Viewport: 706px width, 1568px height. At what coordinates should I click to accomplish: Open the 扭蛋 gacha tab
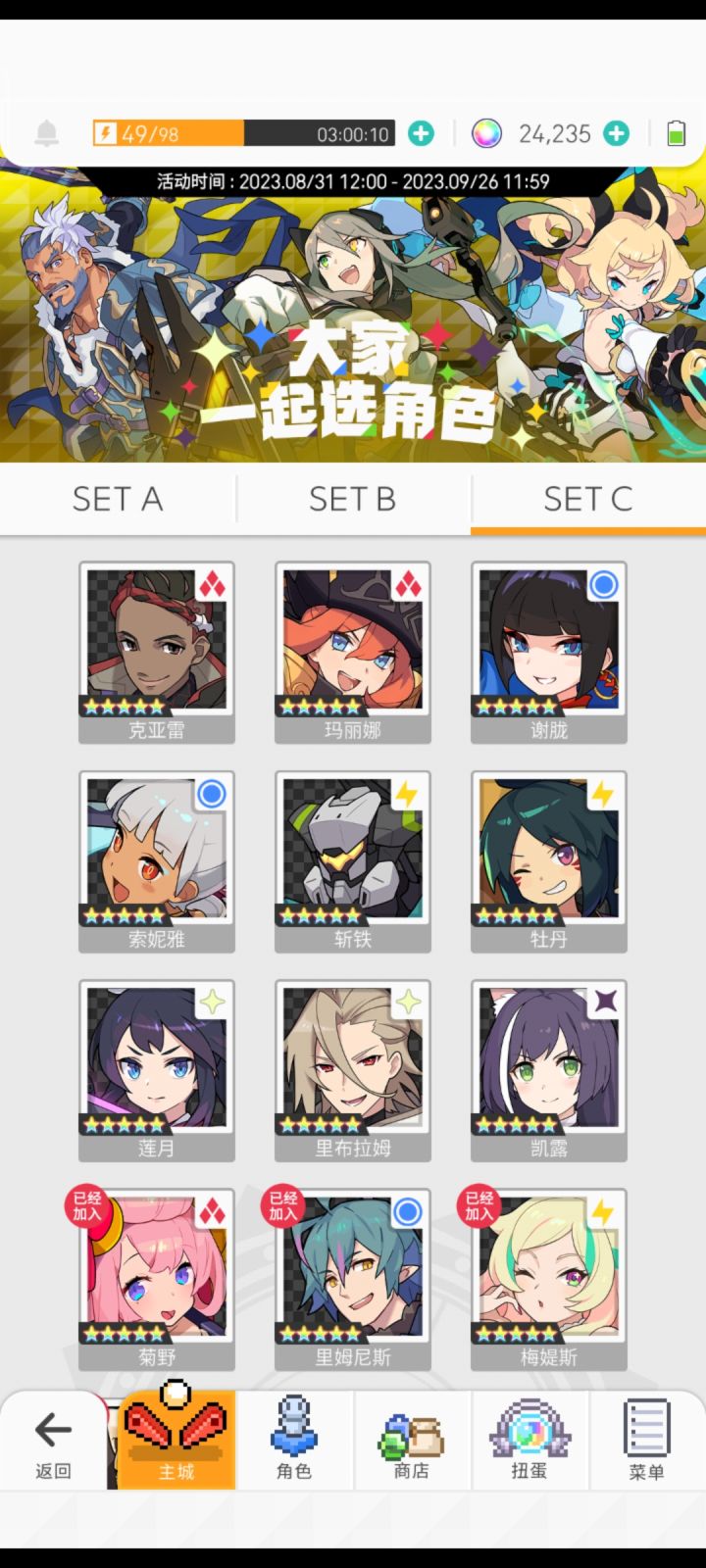[x=529, y=1441]
